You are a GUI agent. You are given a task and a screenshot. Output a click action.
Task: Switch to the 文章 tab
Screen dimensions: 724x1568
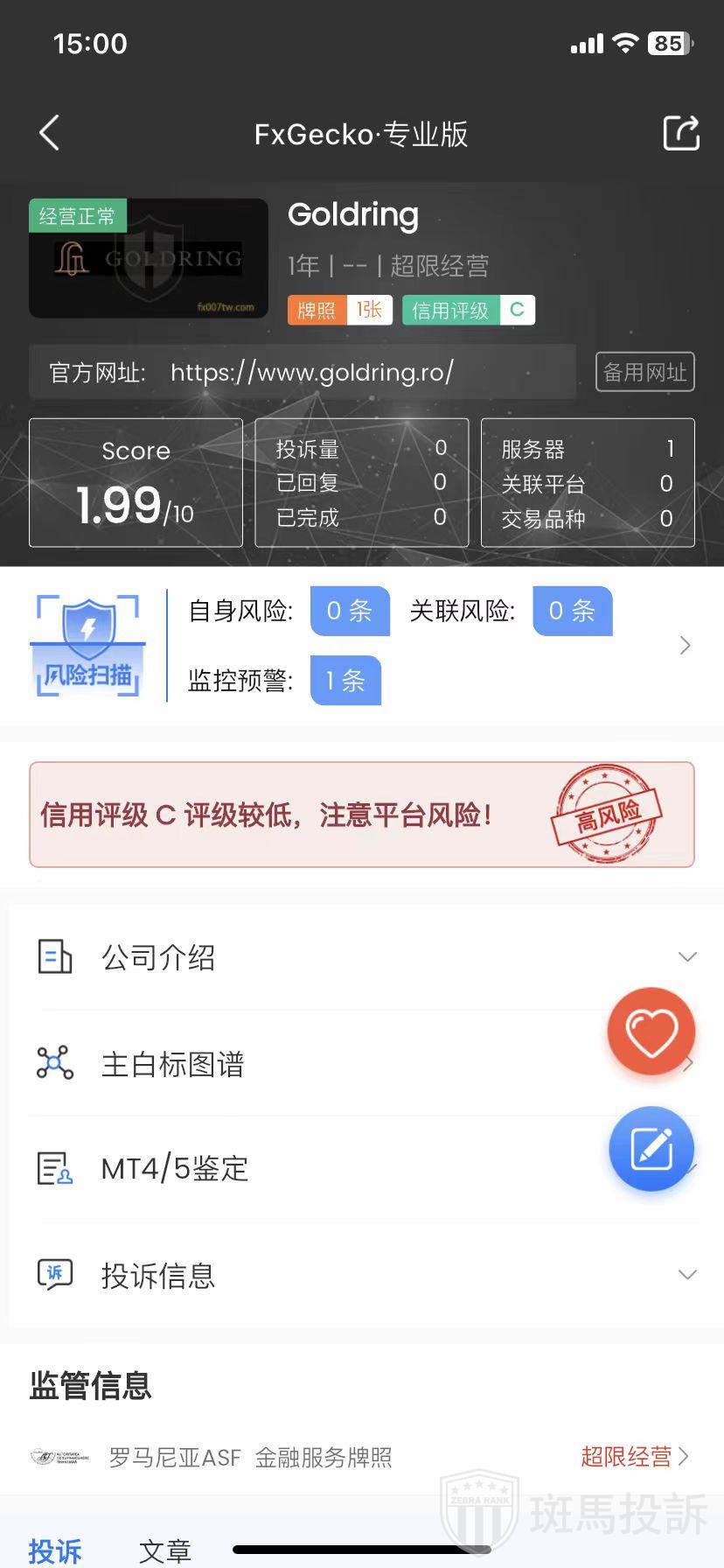coord(165,1550)
